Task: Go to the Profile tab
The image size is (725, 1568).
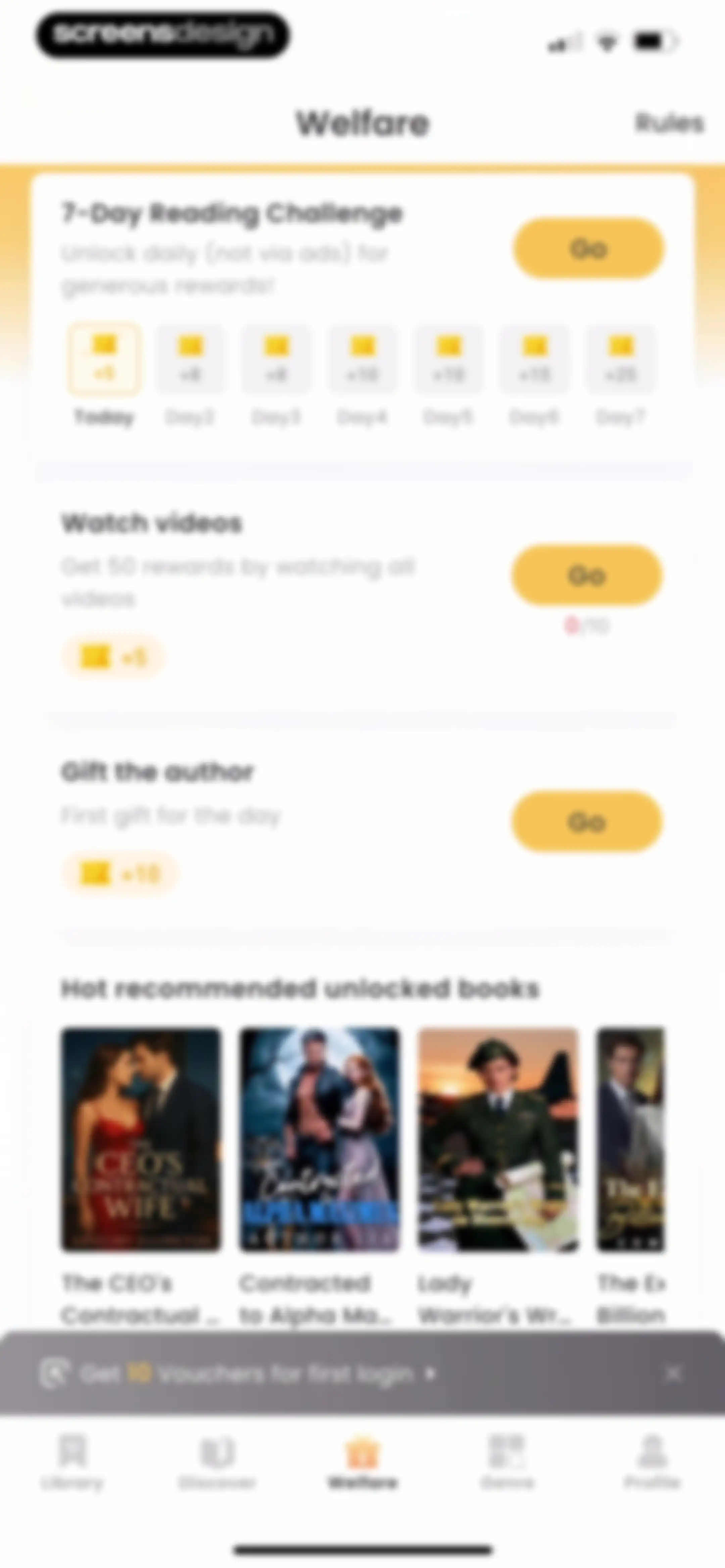Action: [652, 1462]
